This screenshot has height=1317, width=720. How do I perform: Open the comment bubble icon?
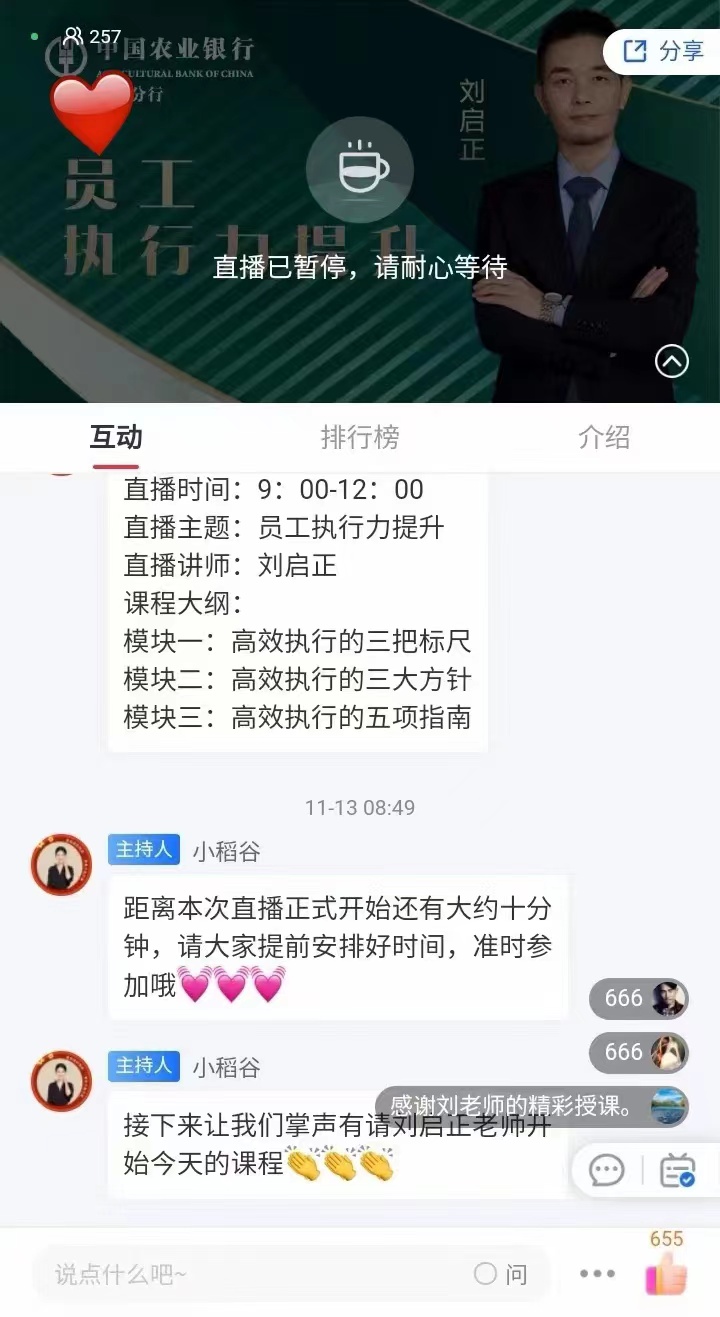click(x=607, y=1169)
